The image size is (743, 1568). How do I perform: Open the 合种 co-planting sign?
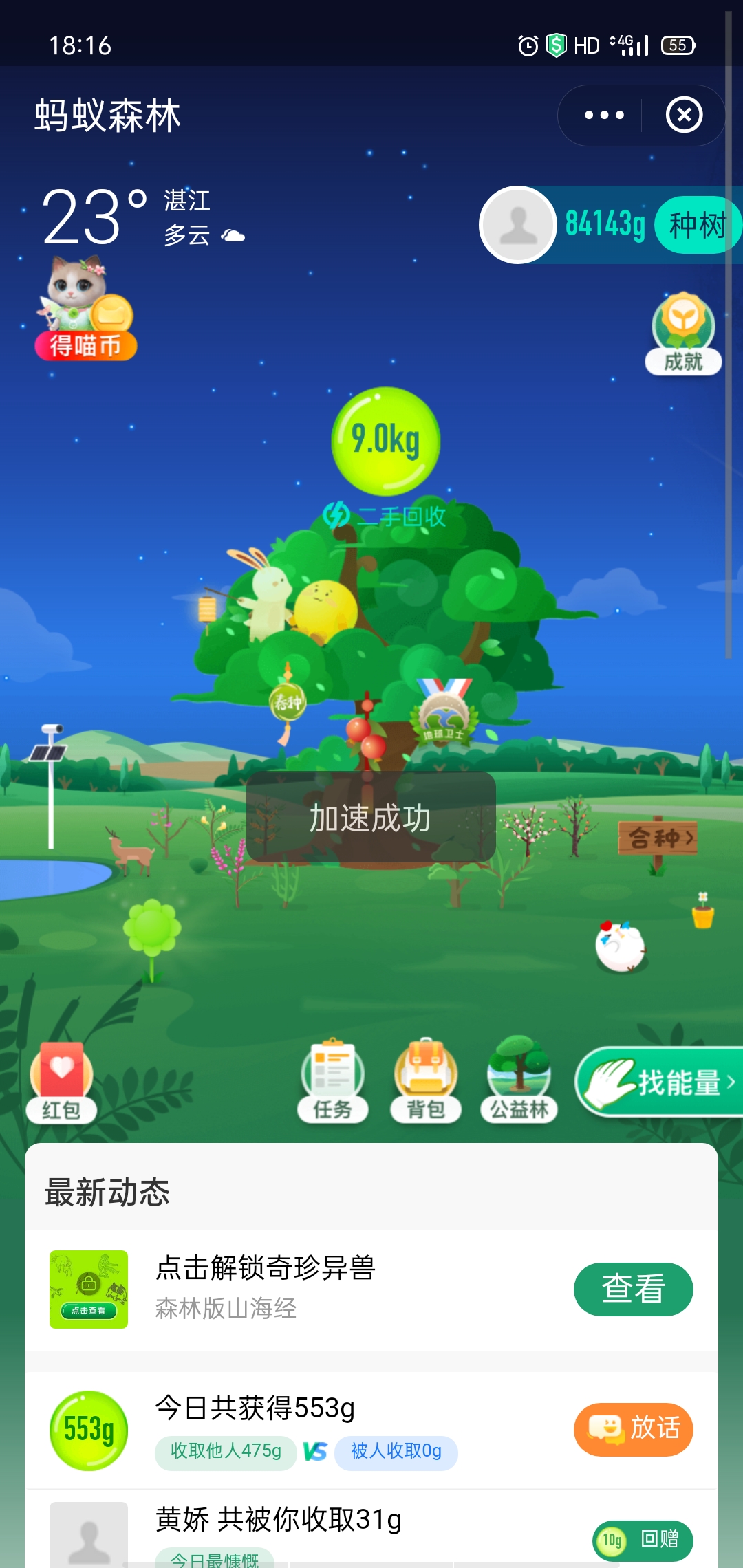click(x=658, y=838)
